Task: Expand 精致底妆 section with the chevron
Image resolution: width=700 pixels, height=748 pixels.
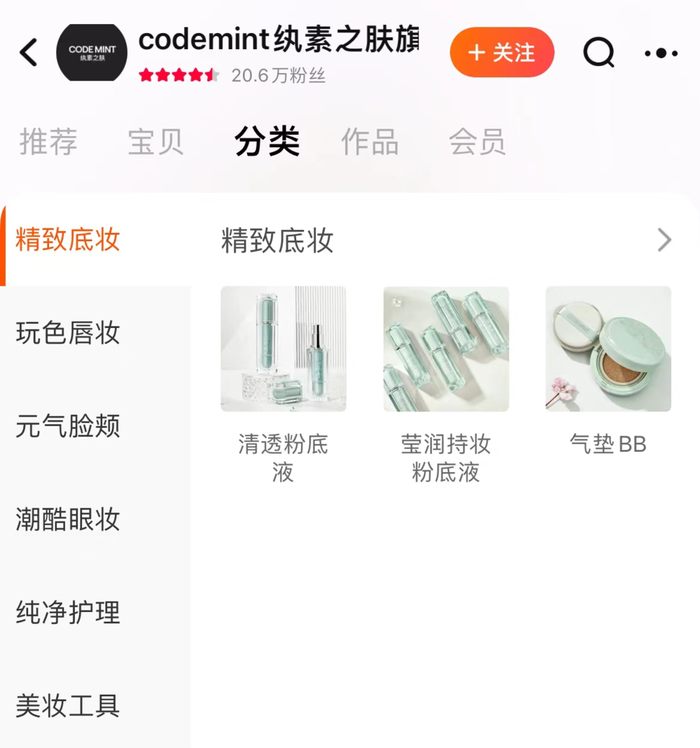Action: click(664, 240)
